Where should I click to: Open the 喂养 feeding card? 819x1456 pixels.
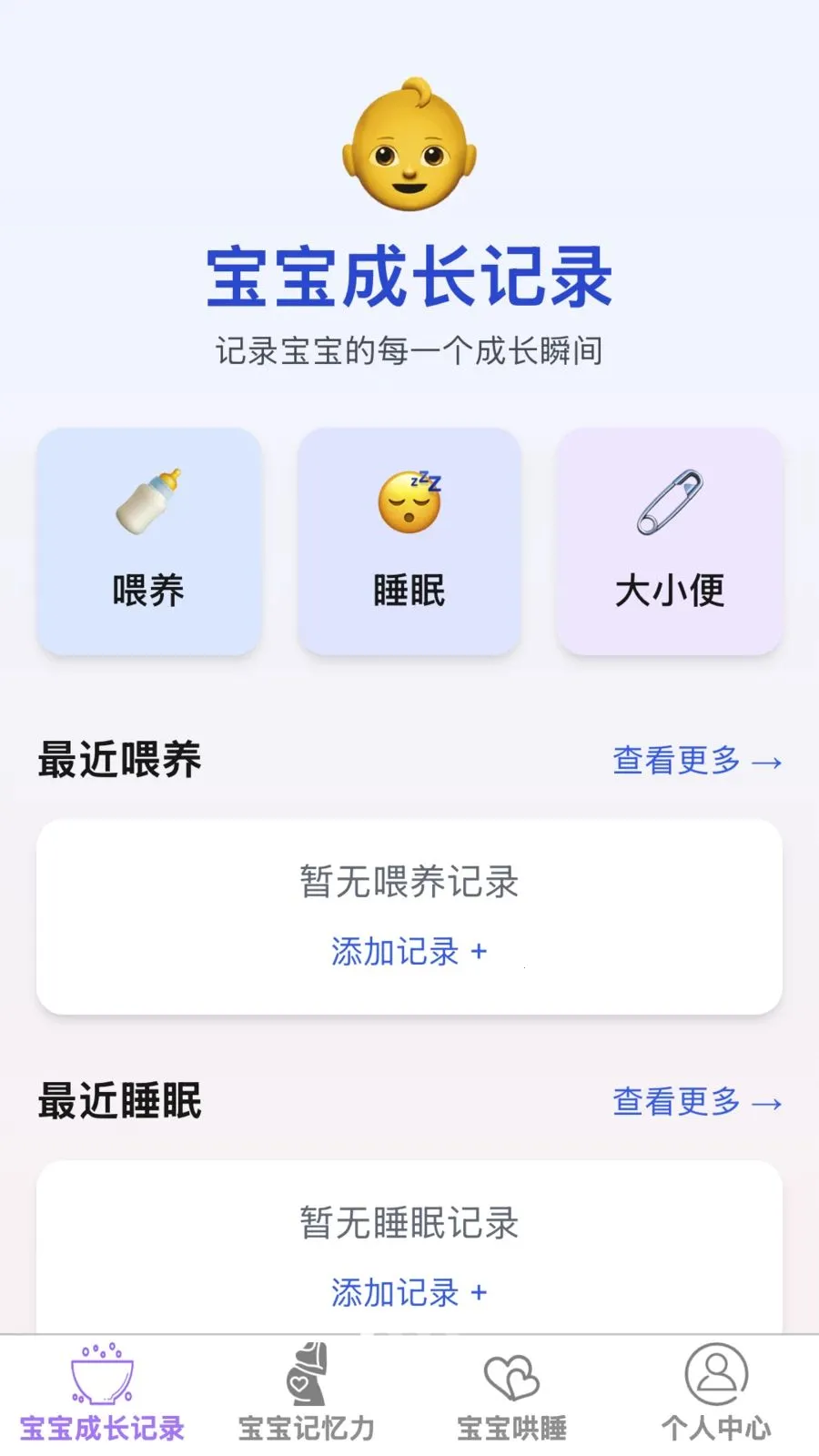pyautogui.click(x=150, y=540)
